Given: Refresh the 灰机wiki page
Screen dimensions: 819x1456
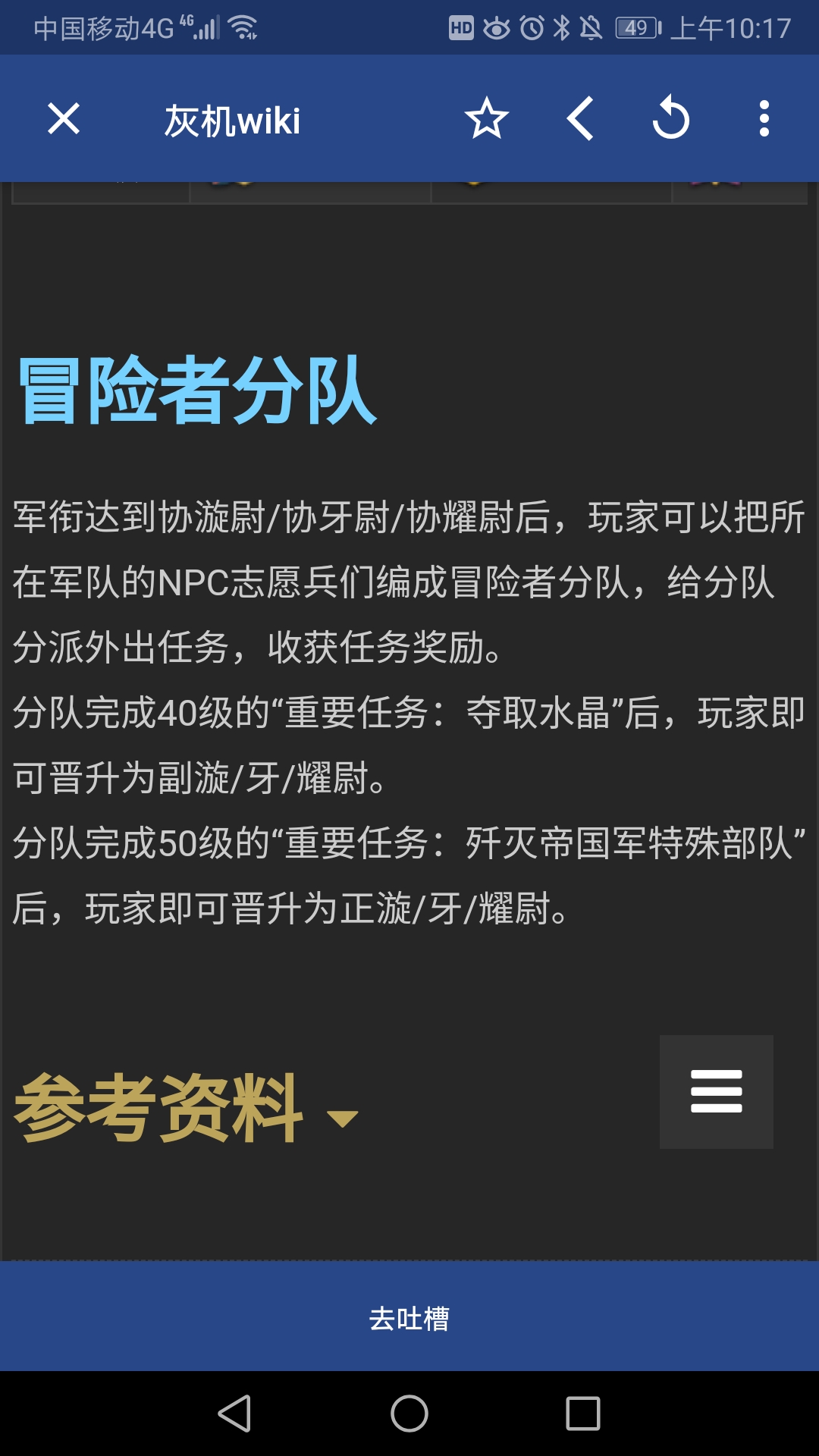Looking at the screenshot, I should pyautogui.click(x=672, y=118).
